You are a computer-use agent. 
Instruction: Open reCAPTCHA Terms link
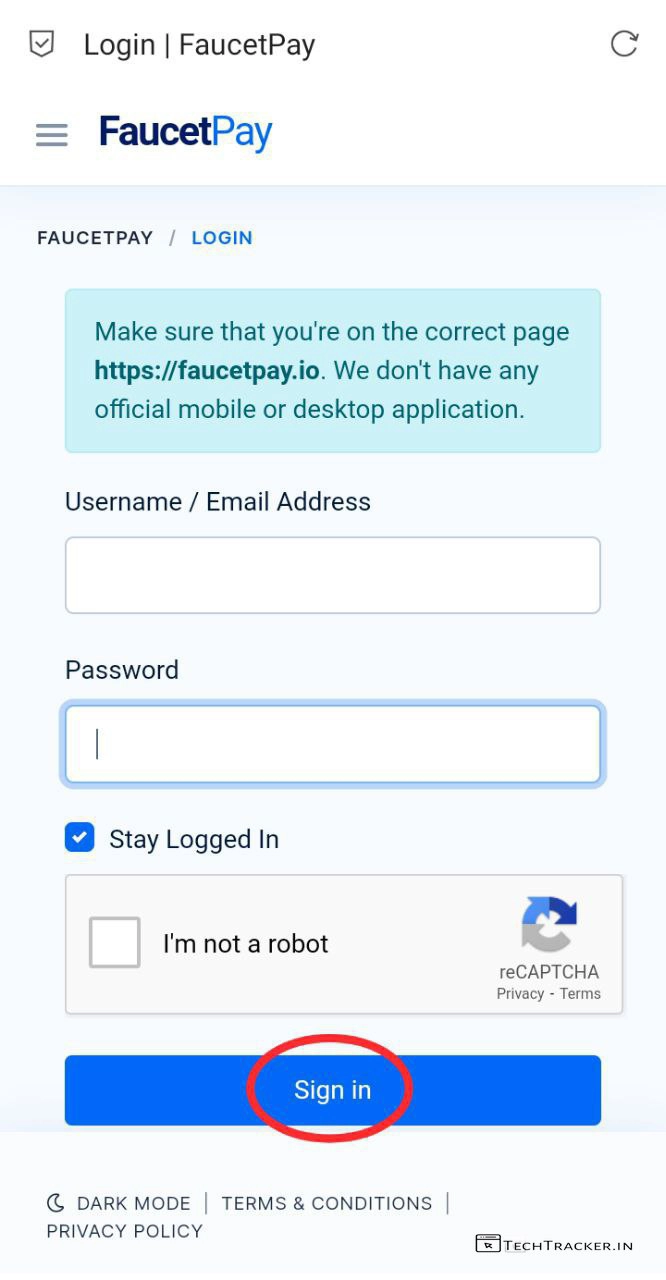click(580, 994)
